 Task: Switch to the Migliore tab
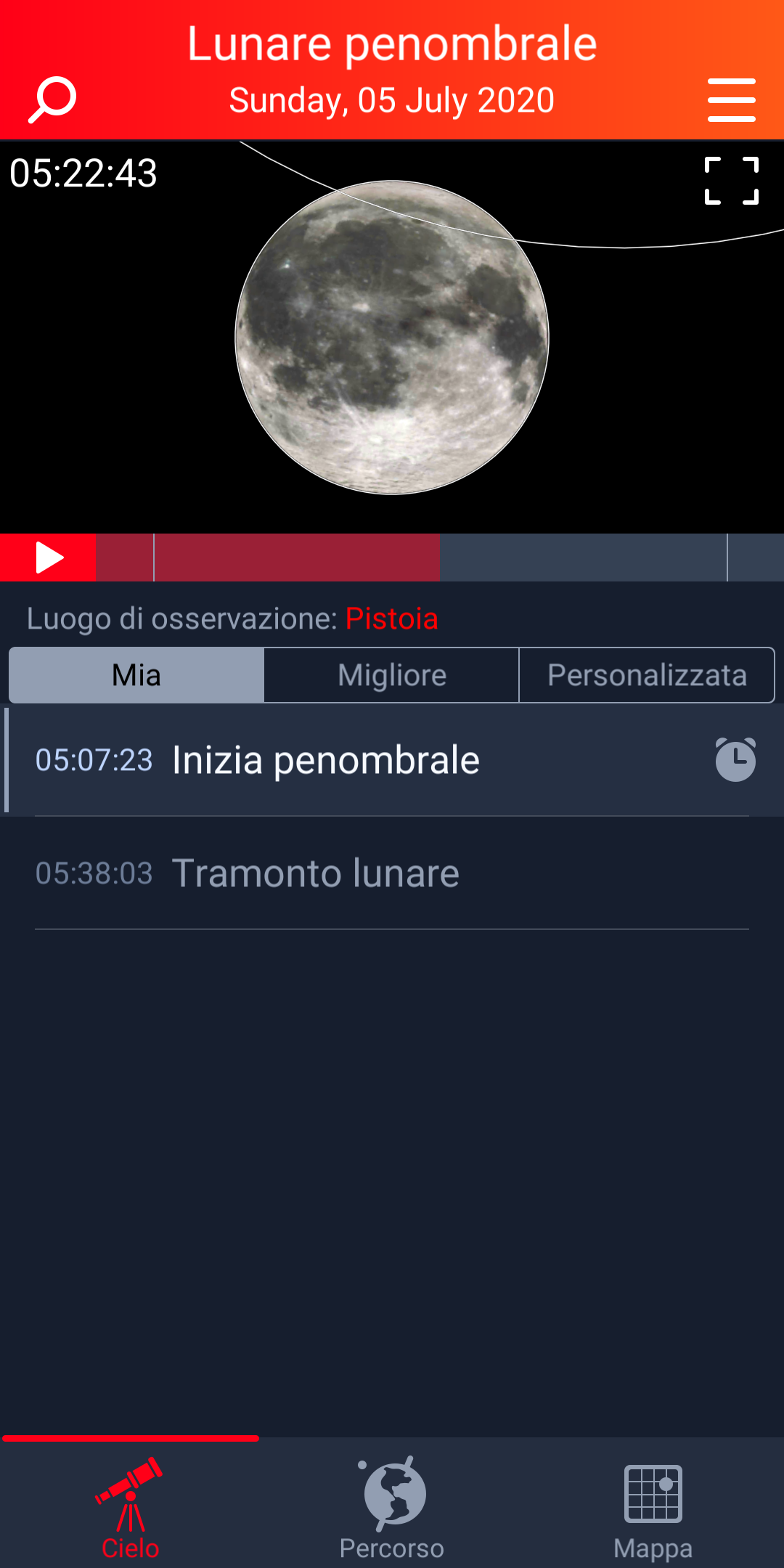pos(392,675)
